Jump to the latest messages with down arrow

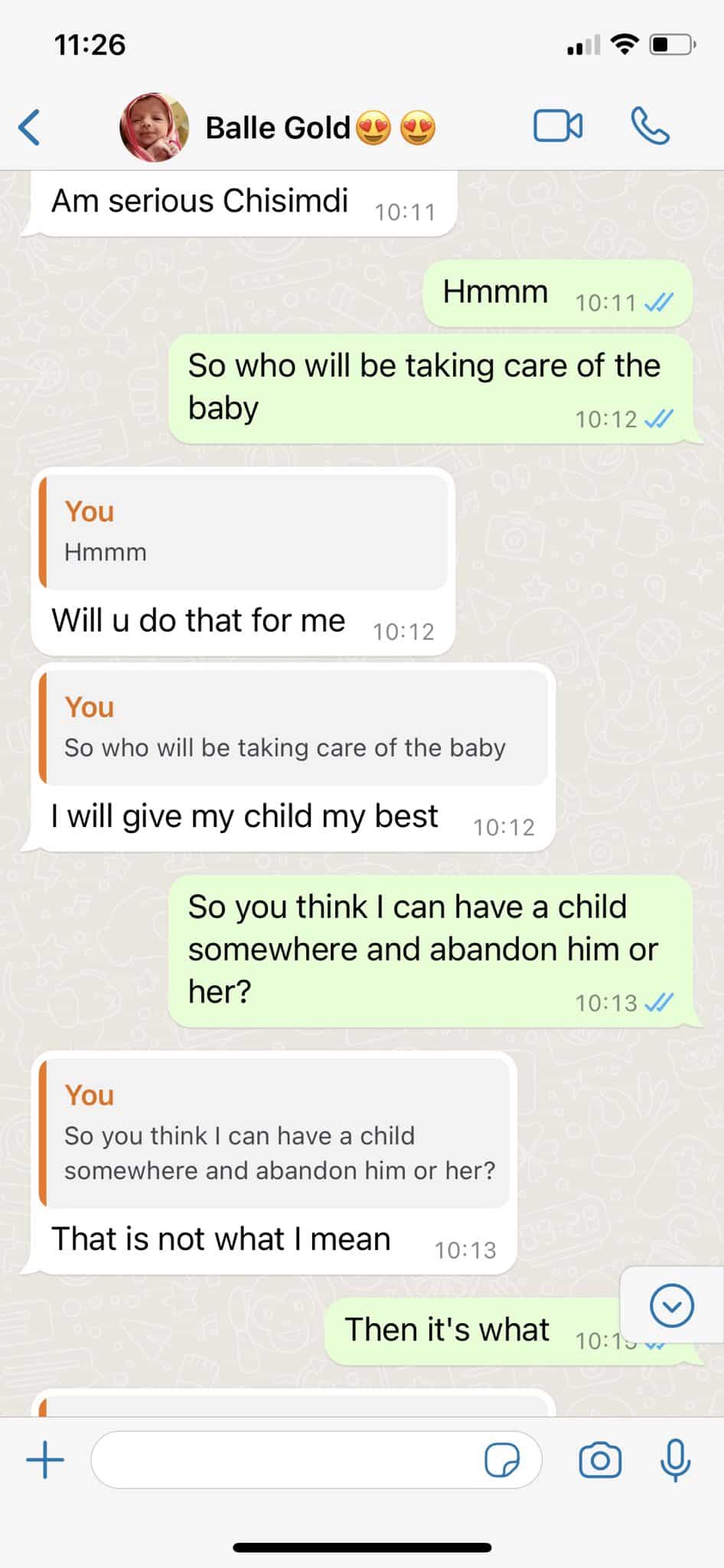671,1305
